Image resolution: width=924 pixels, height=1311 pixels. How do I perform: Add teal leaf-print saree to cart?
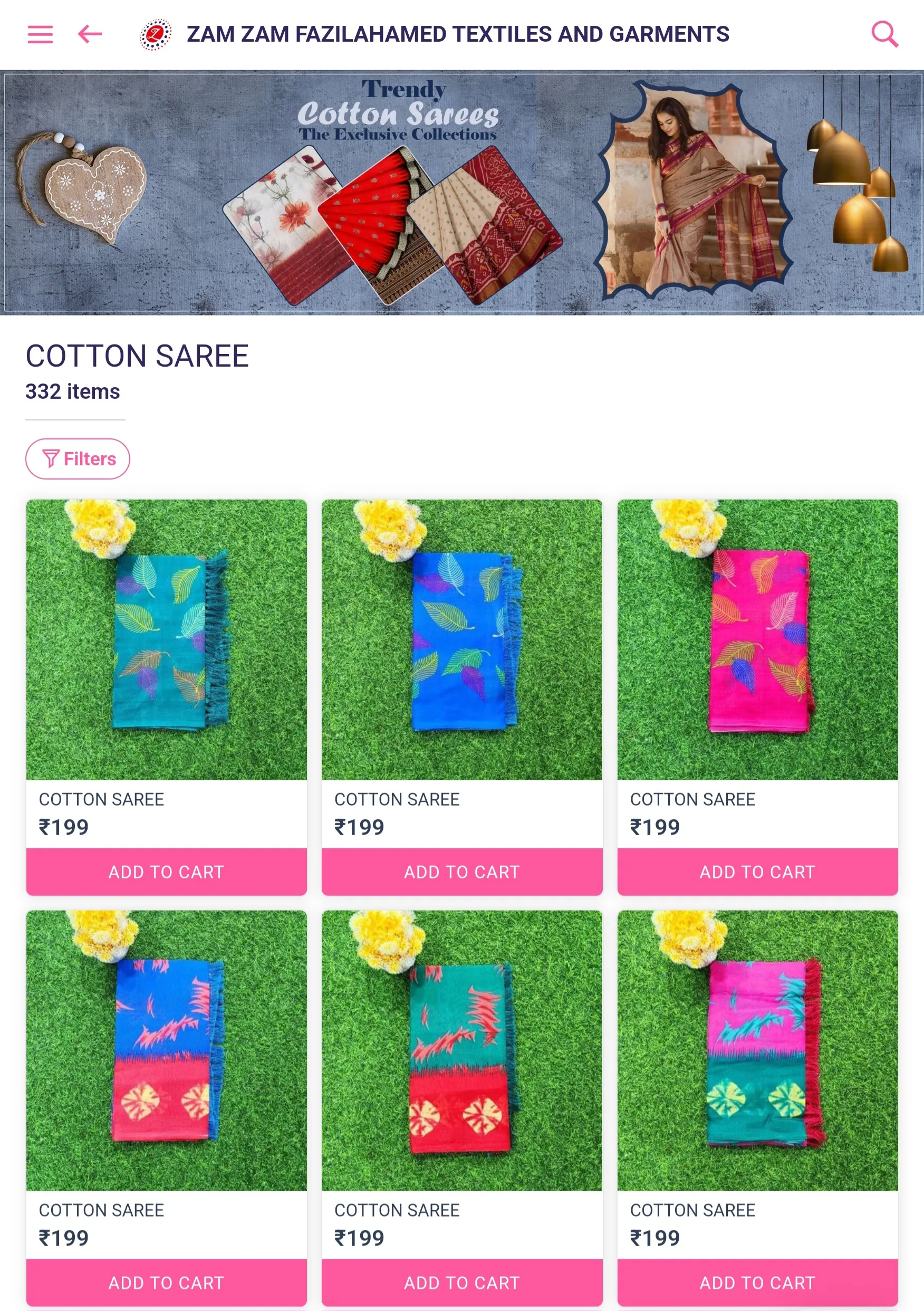tap(166, 872)
